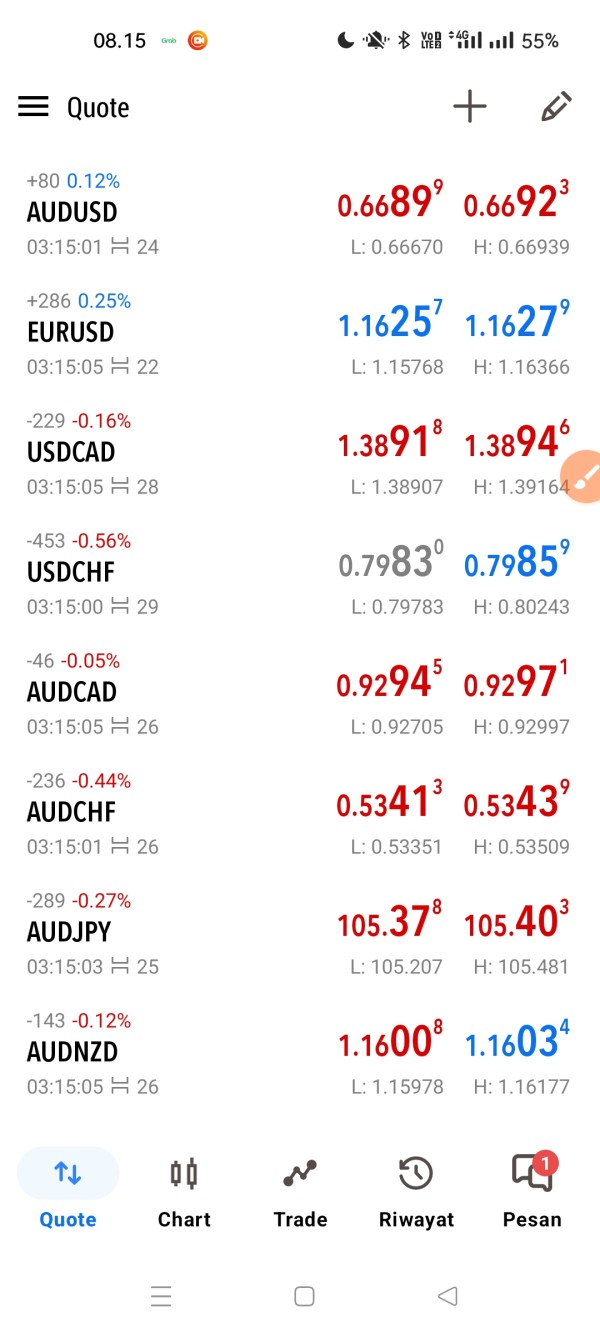Add a new symbol with plus icon
Viewport: 600px width, 1333px height.
(469, 107)
